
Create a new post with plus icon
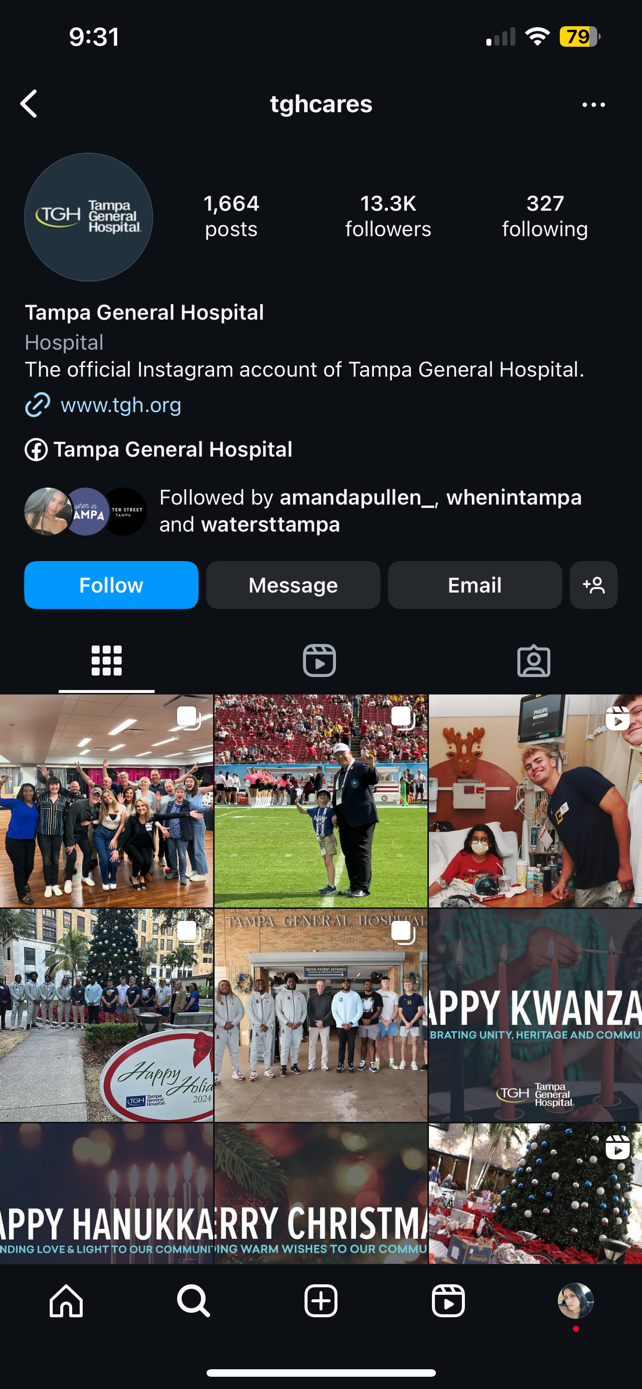click(321, 1301)
